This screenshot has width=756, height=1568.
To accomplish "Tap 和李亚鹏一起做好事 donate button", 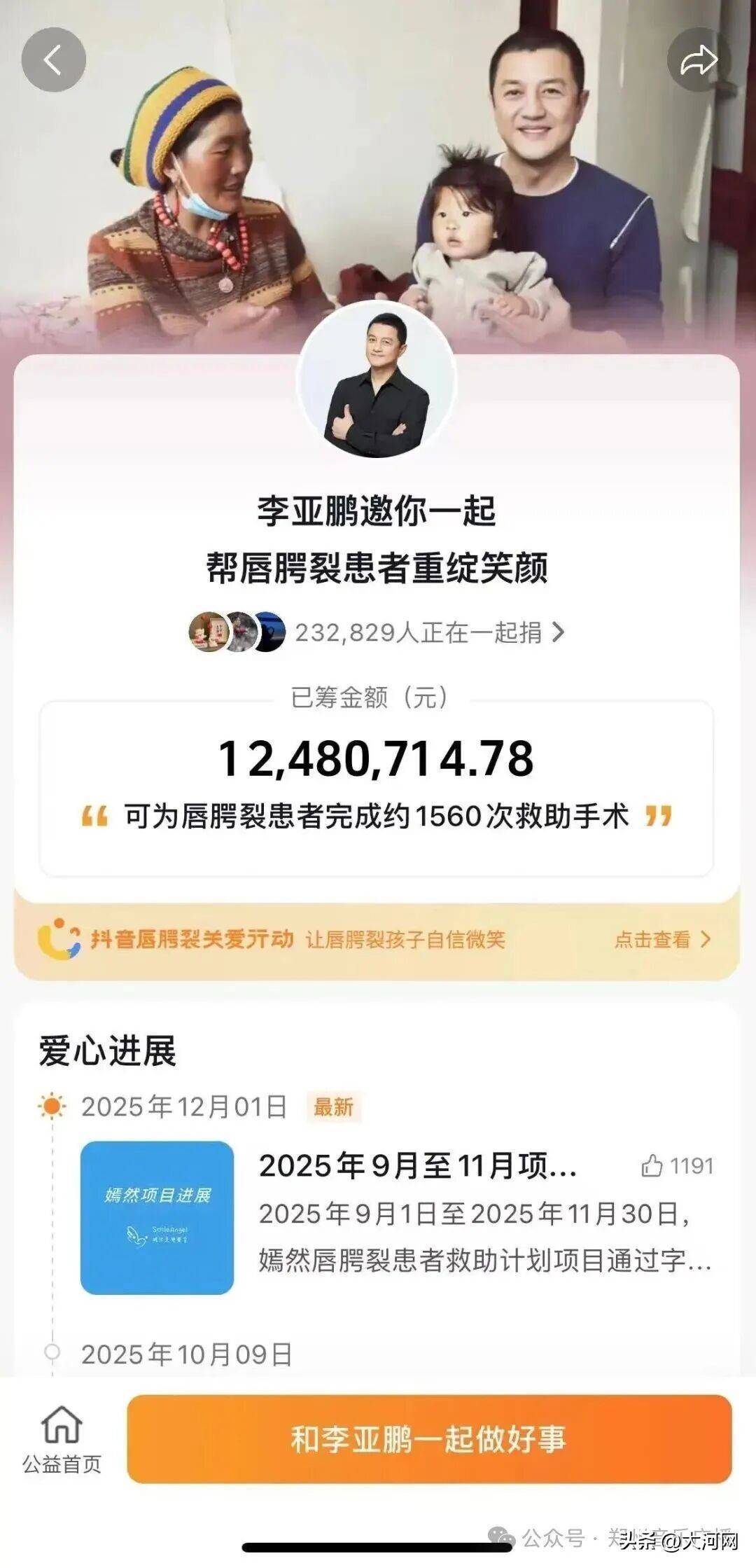I will (428, 1439).
